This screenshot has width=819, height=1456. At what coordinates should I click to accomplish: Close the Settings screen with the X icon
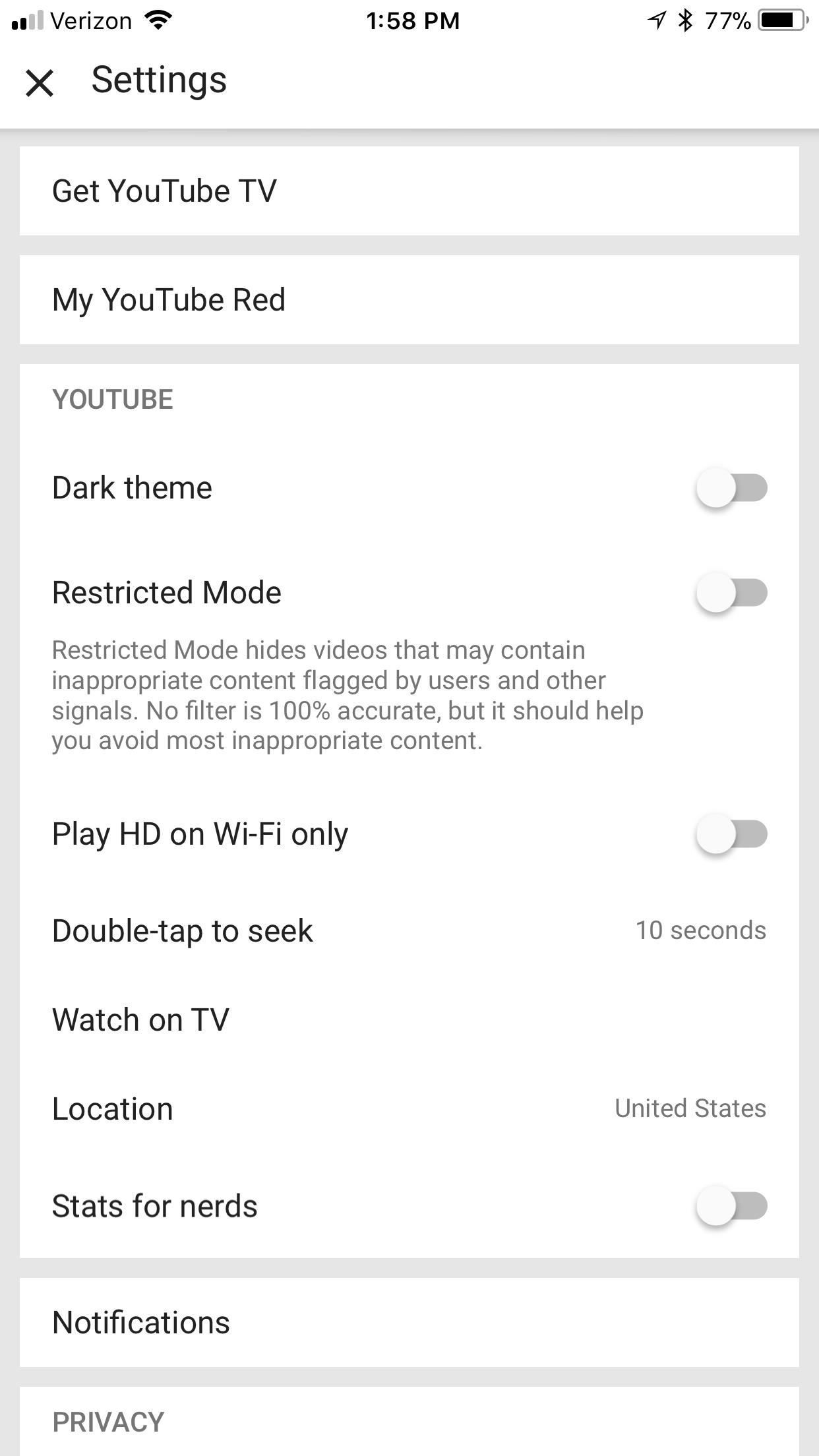[x=41, y=82]
